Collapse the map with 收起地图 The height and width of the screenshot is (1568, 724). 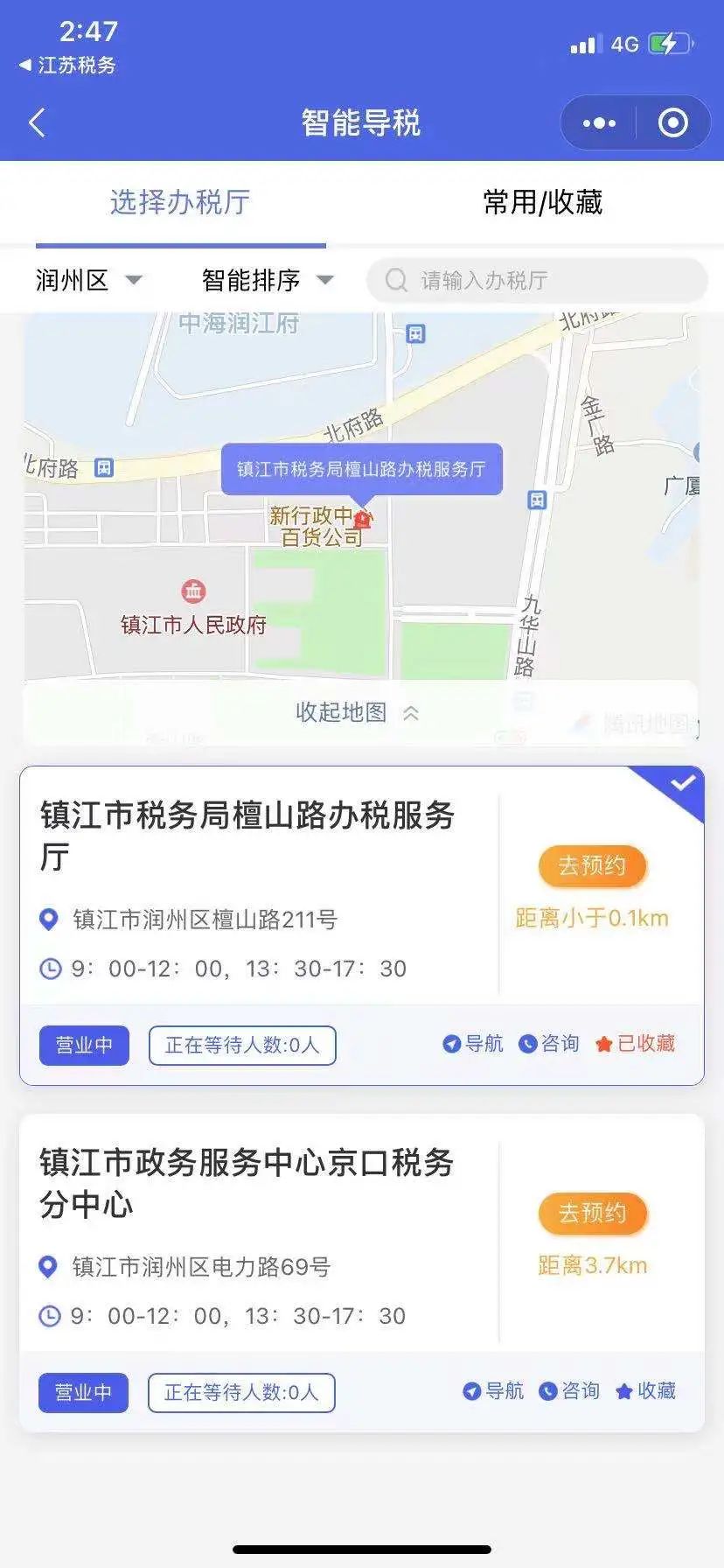(359, 712)
